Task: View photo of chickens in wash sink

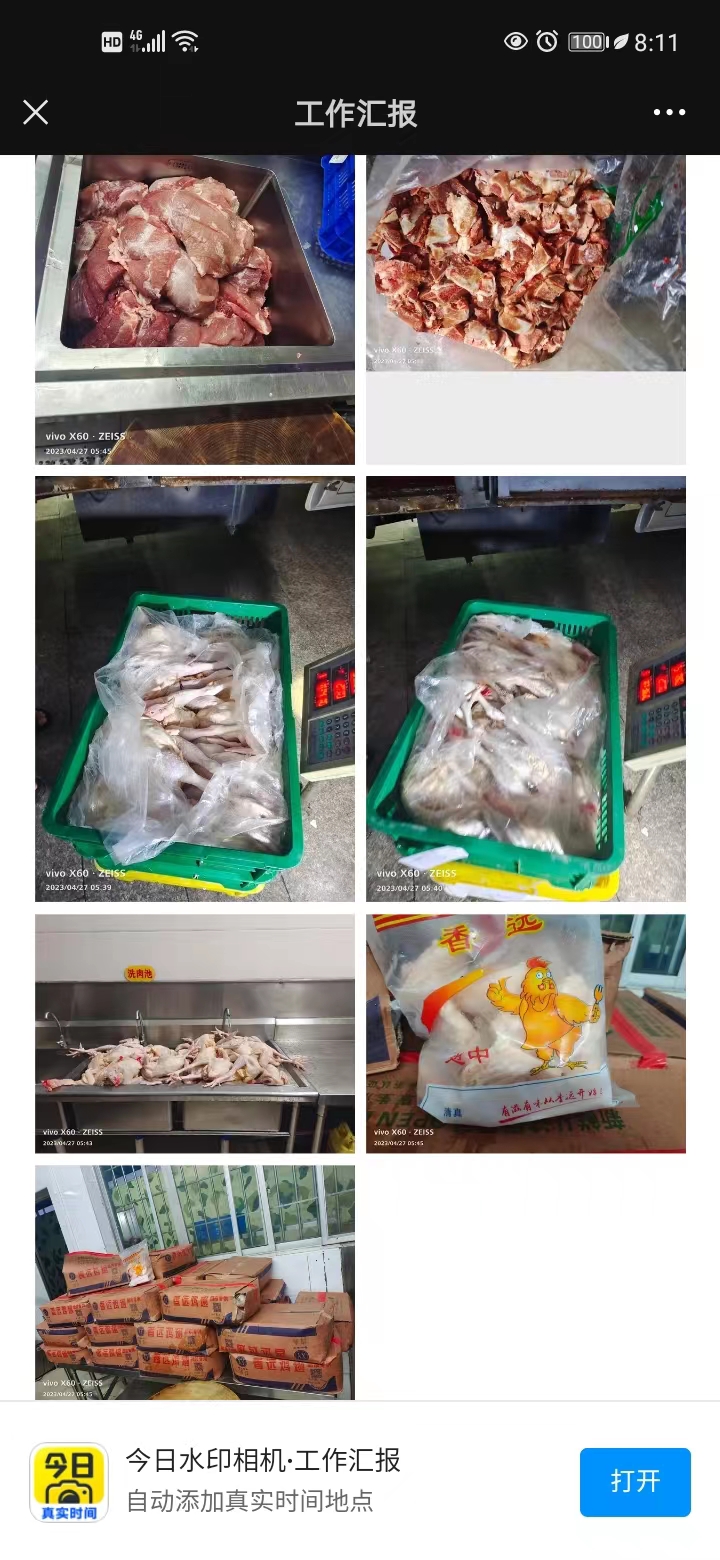Action: tap(195, 1033)
